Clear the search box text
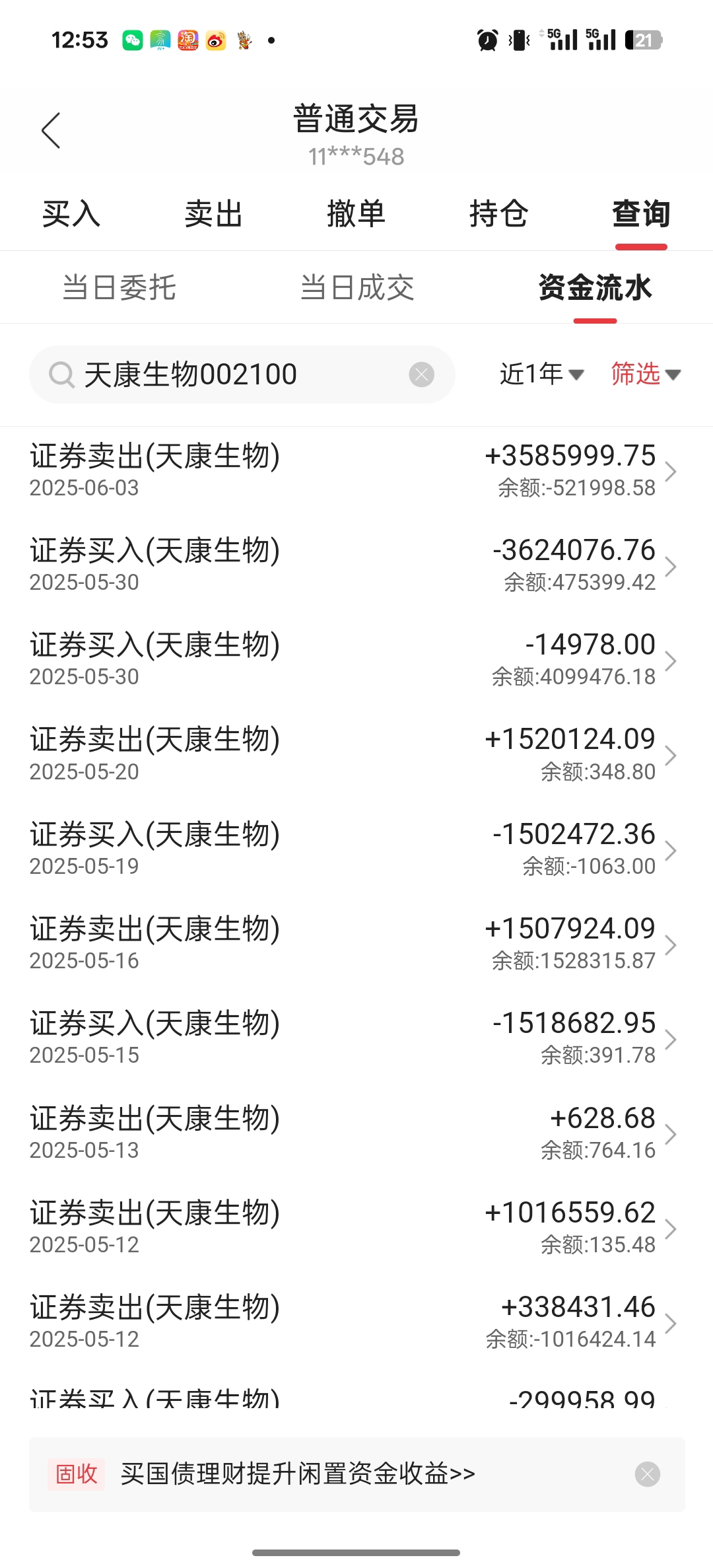This screenshot has width=713, height=1568. click(422, 374)
